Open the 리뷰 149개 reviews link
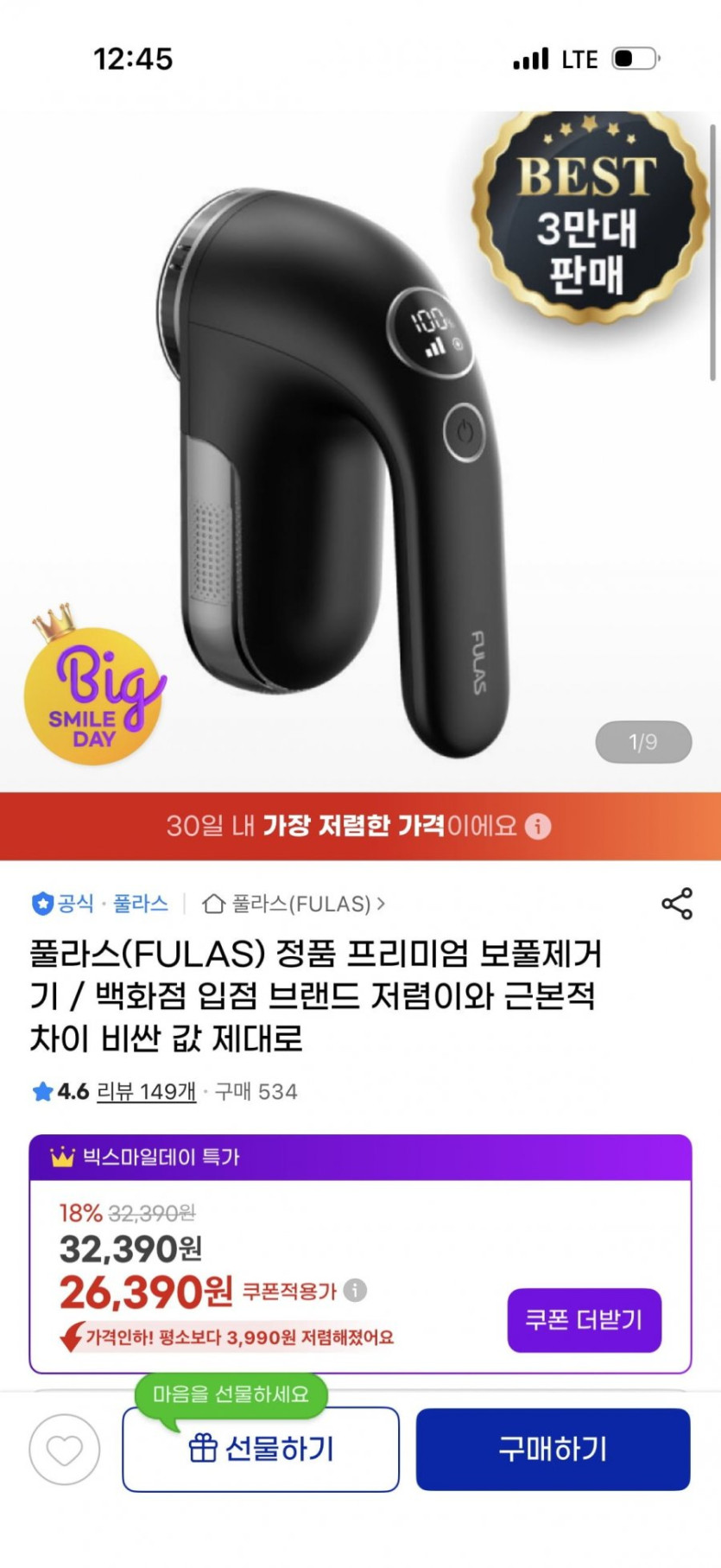 (146, 1091)
